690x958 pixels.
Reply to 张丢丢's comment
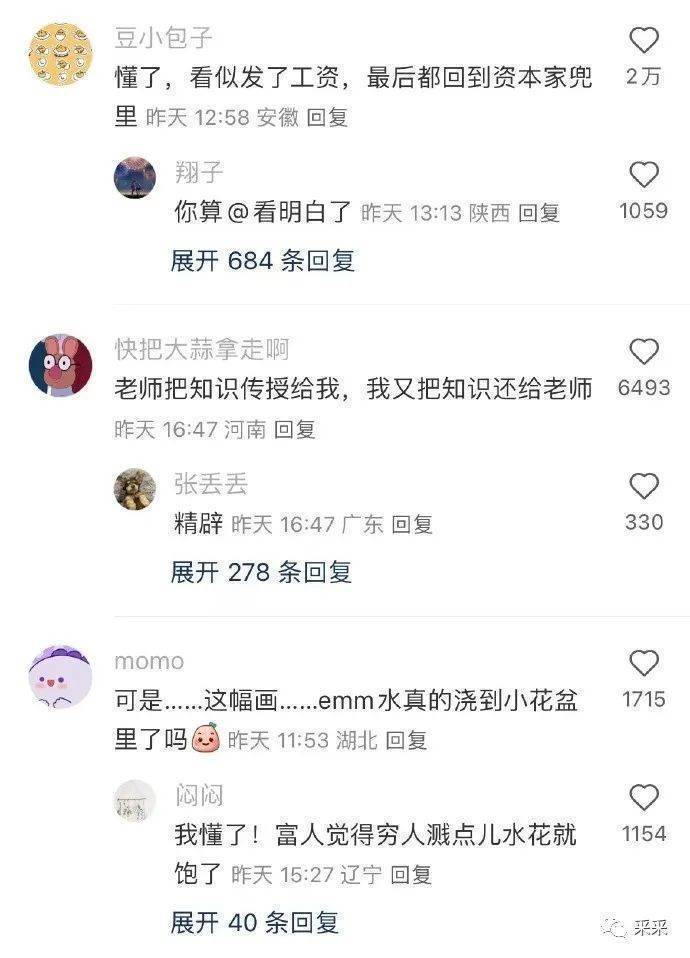411,524
